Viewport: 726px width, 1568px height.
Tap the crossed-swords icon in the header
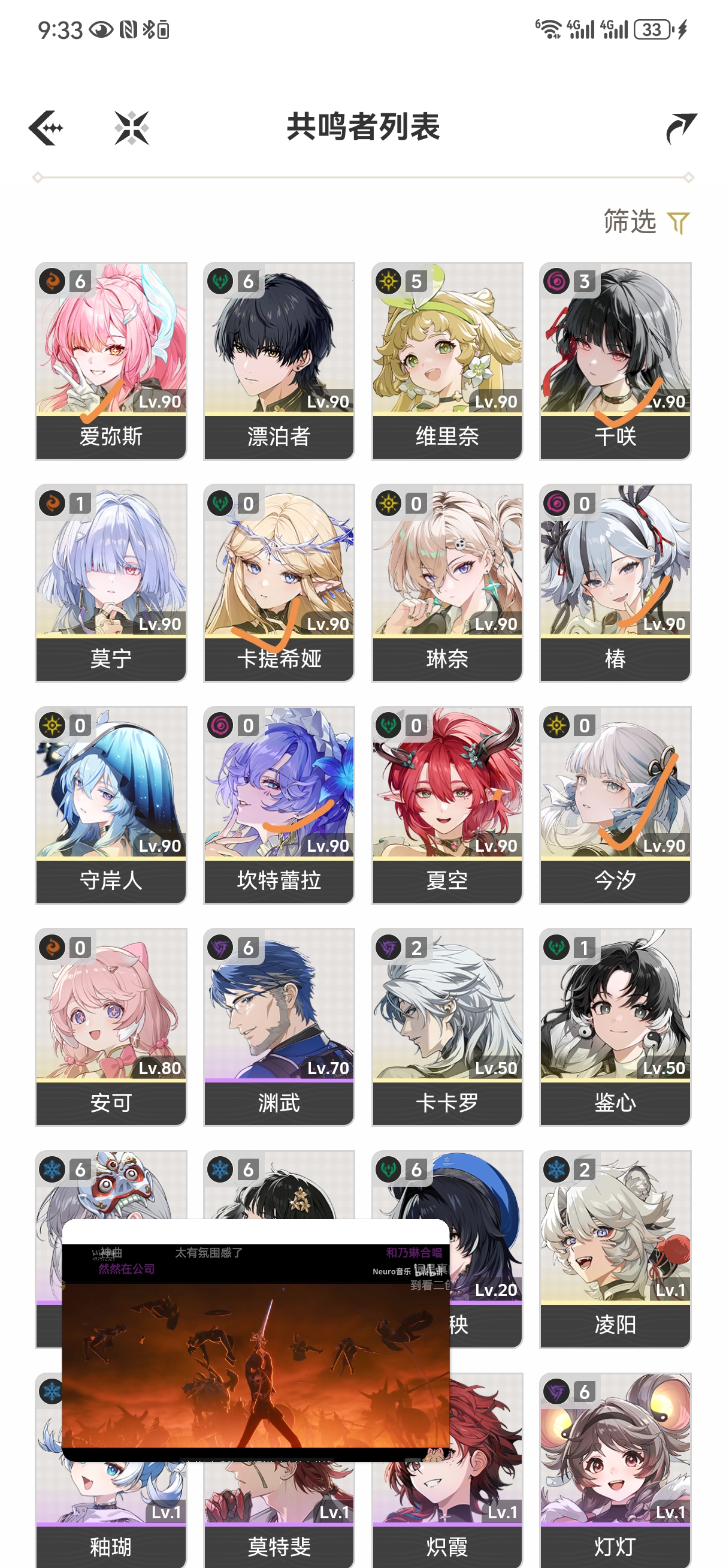pyautogui.click(x=131, y=128)
